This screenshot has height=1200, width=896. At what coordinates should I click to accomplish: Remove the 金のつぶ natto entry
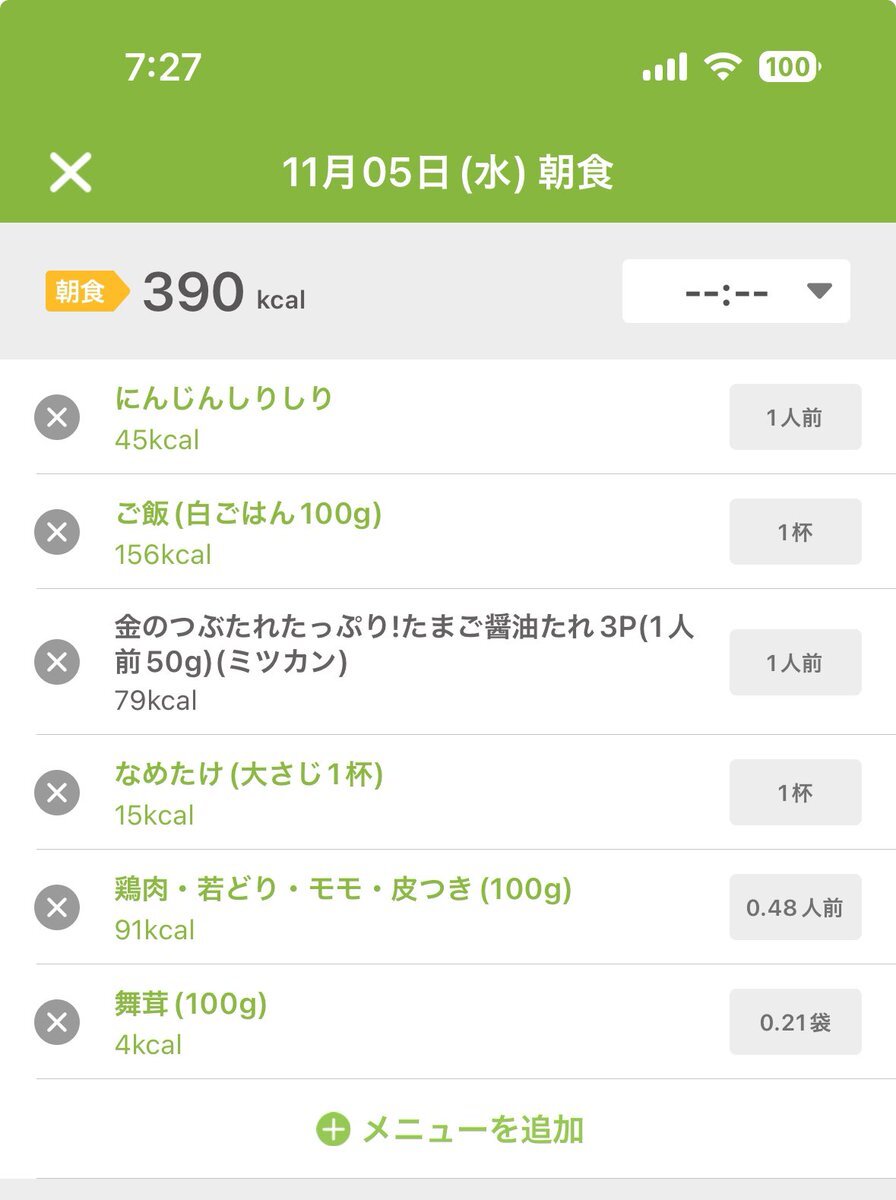57,662
